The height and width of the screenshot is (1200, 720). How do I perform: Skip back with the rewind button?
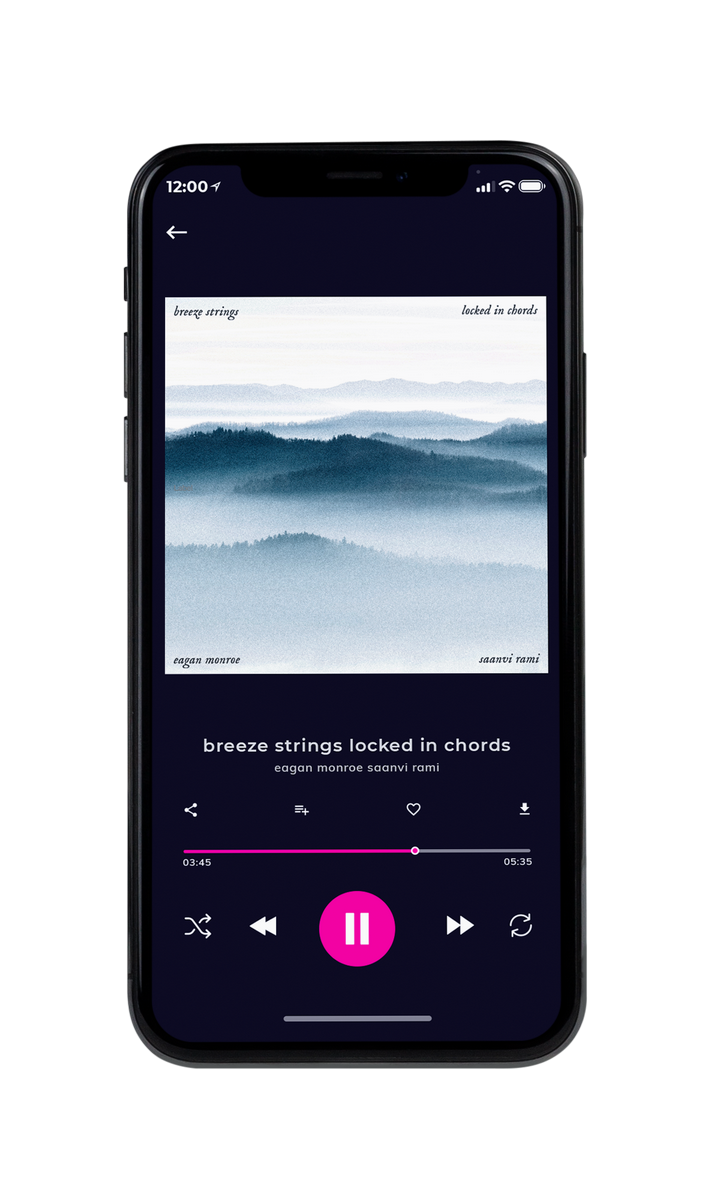click(x=263, y=927)
